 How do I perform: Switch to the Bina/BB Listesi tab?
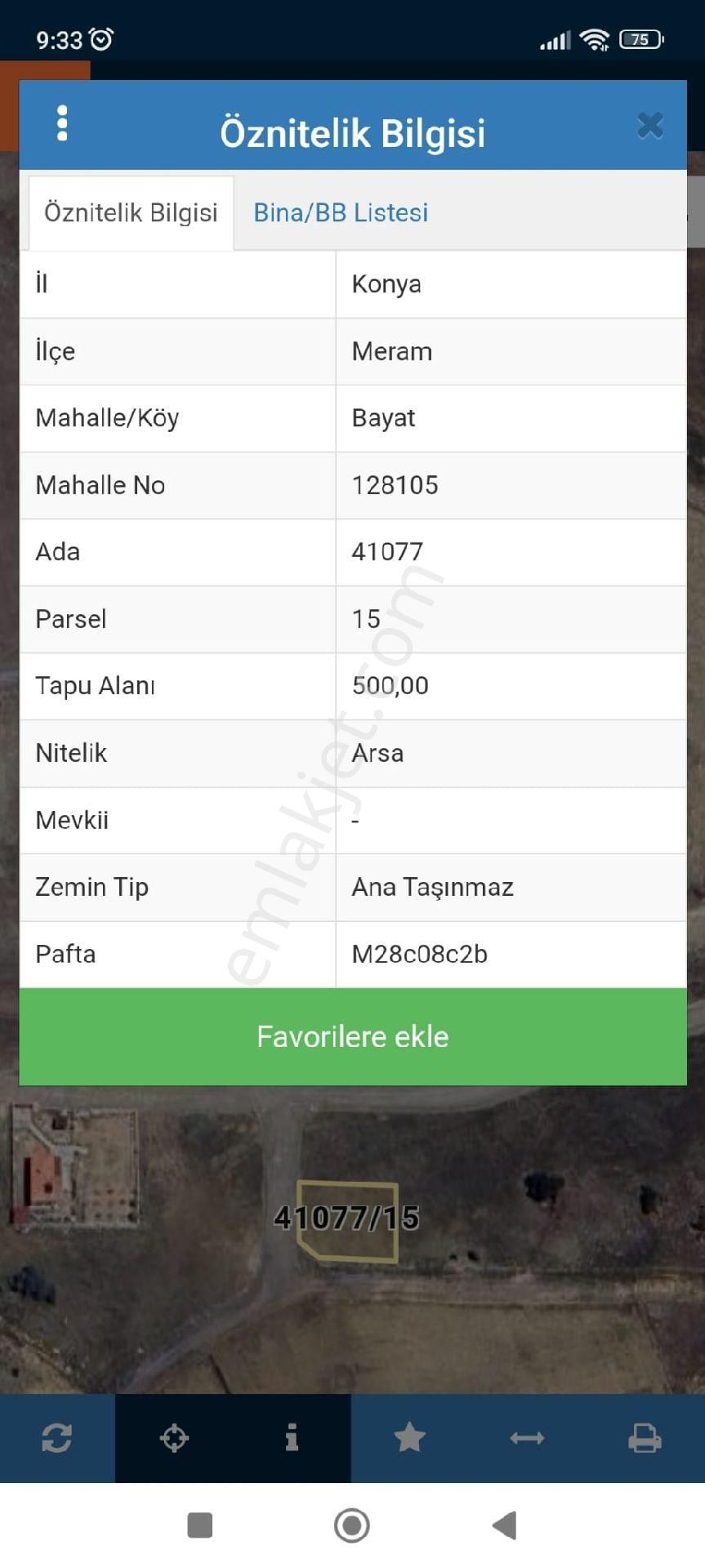click(x=341, y=212)
